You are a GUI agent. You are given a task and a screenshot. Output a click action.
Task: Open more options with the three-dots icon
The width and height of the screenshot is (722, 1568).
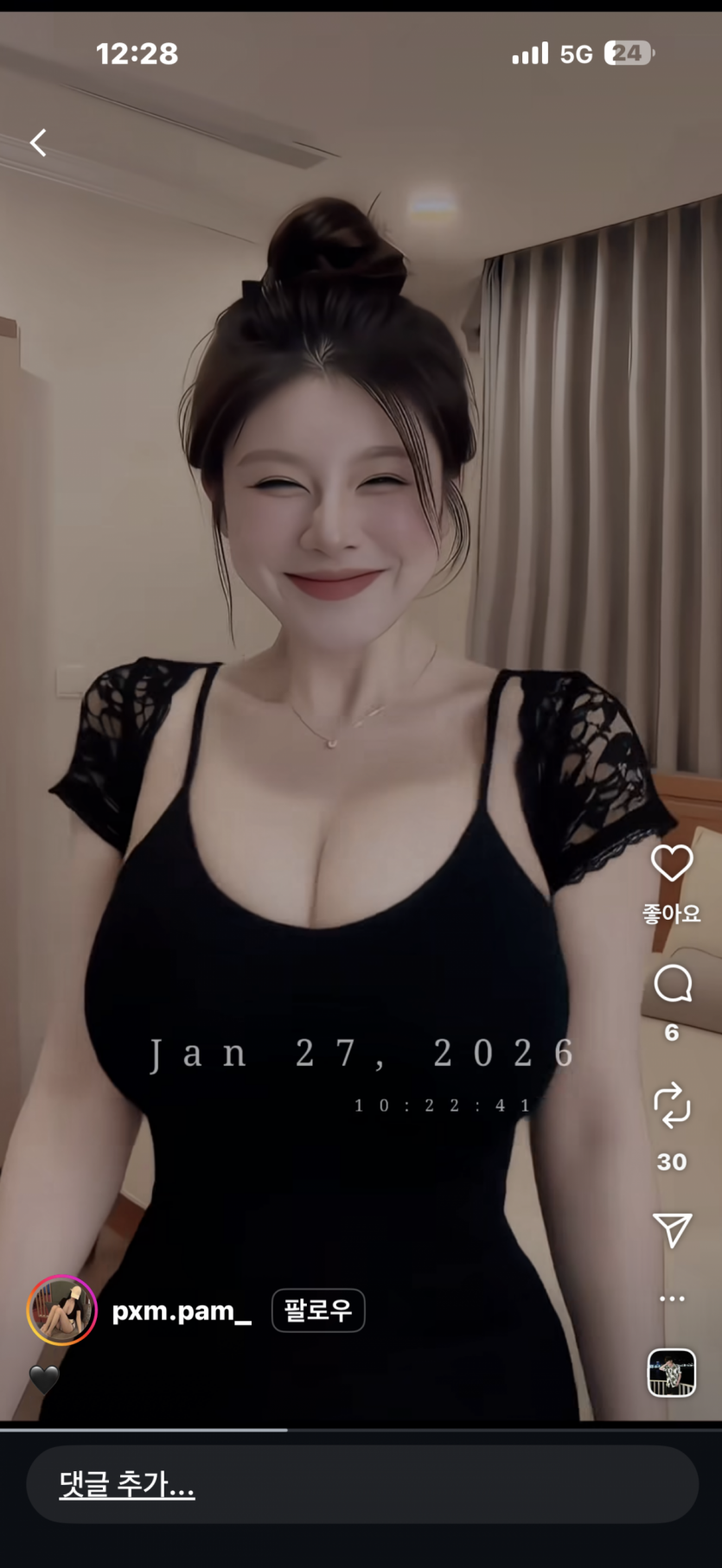pyautogui.click(x=672, y=1297)
